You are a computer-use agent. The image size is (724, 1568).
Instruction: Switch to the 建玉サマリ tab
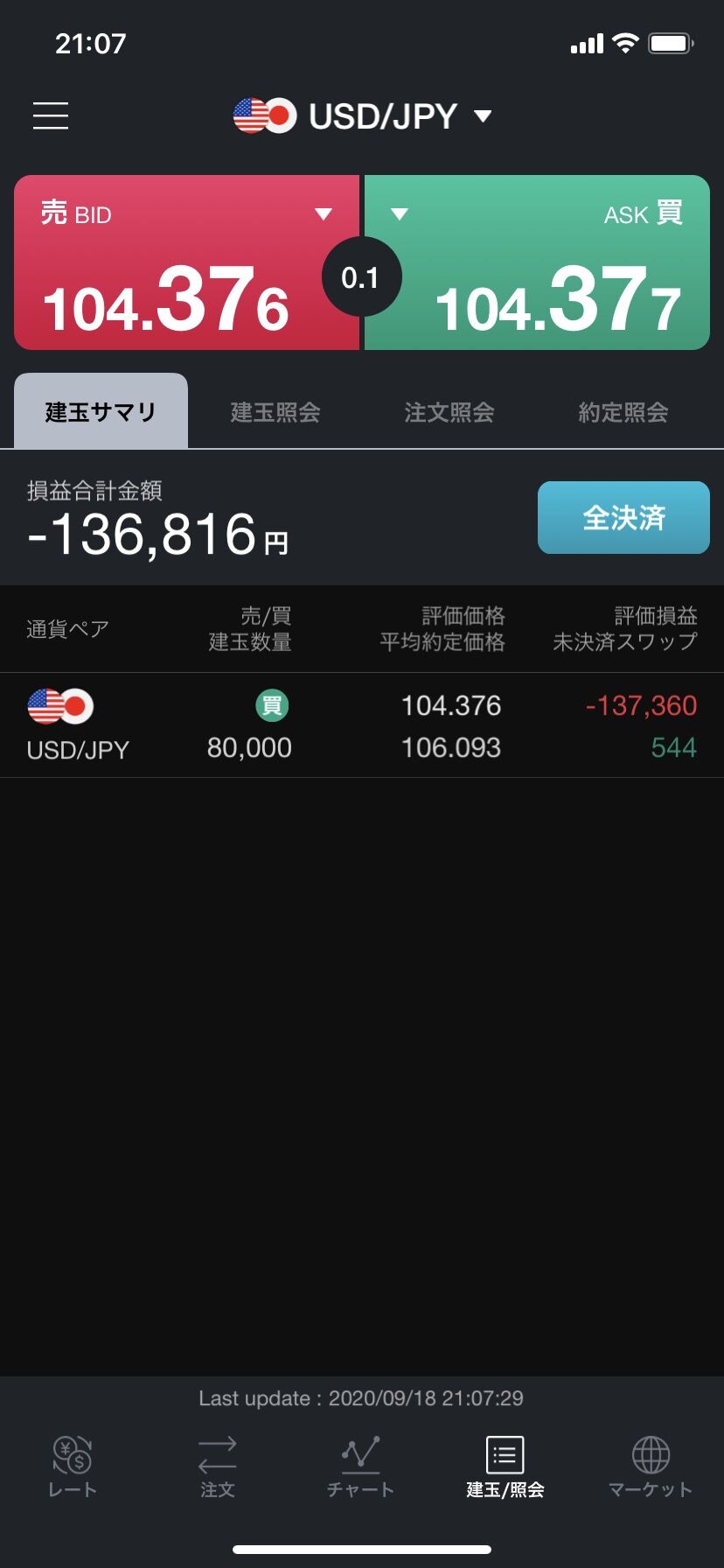[101, 412]
